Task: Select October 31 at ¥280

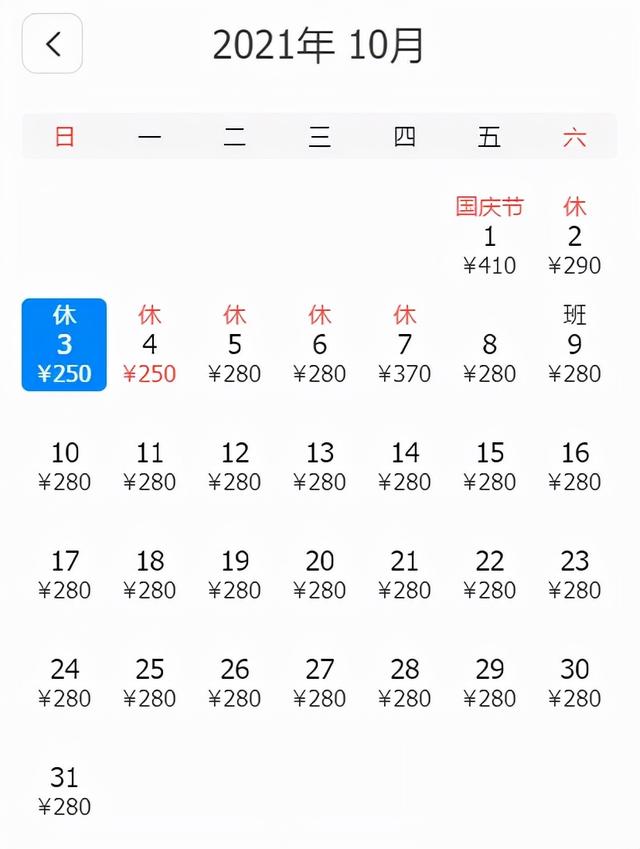Action: click(x=64, y=790)
